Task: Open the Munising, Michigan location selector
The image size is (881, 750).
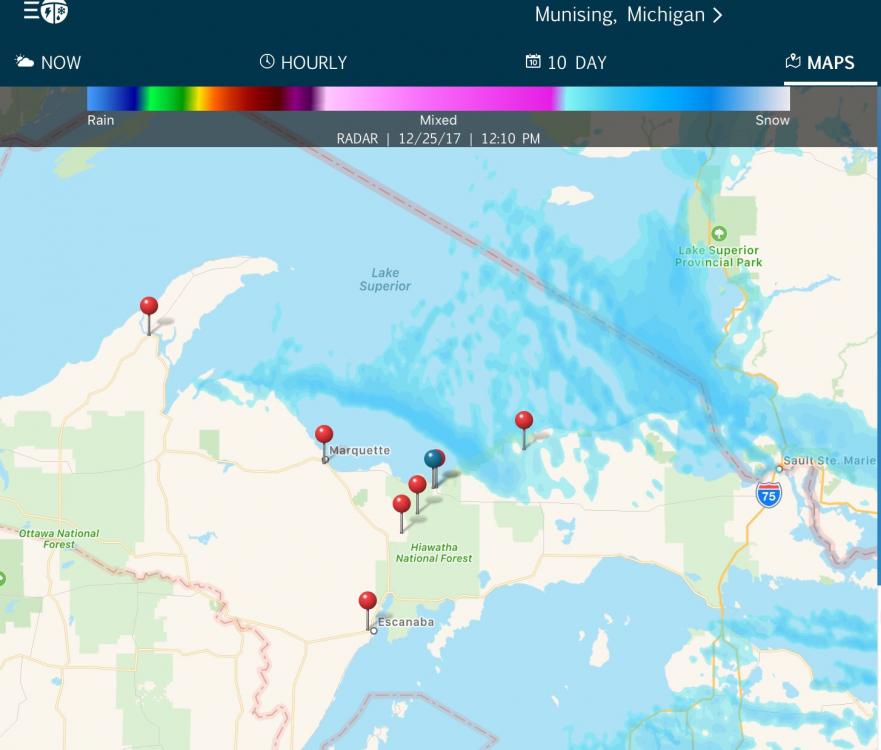Action: (628, 15)
